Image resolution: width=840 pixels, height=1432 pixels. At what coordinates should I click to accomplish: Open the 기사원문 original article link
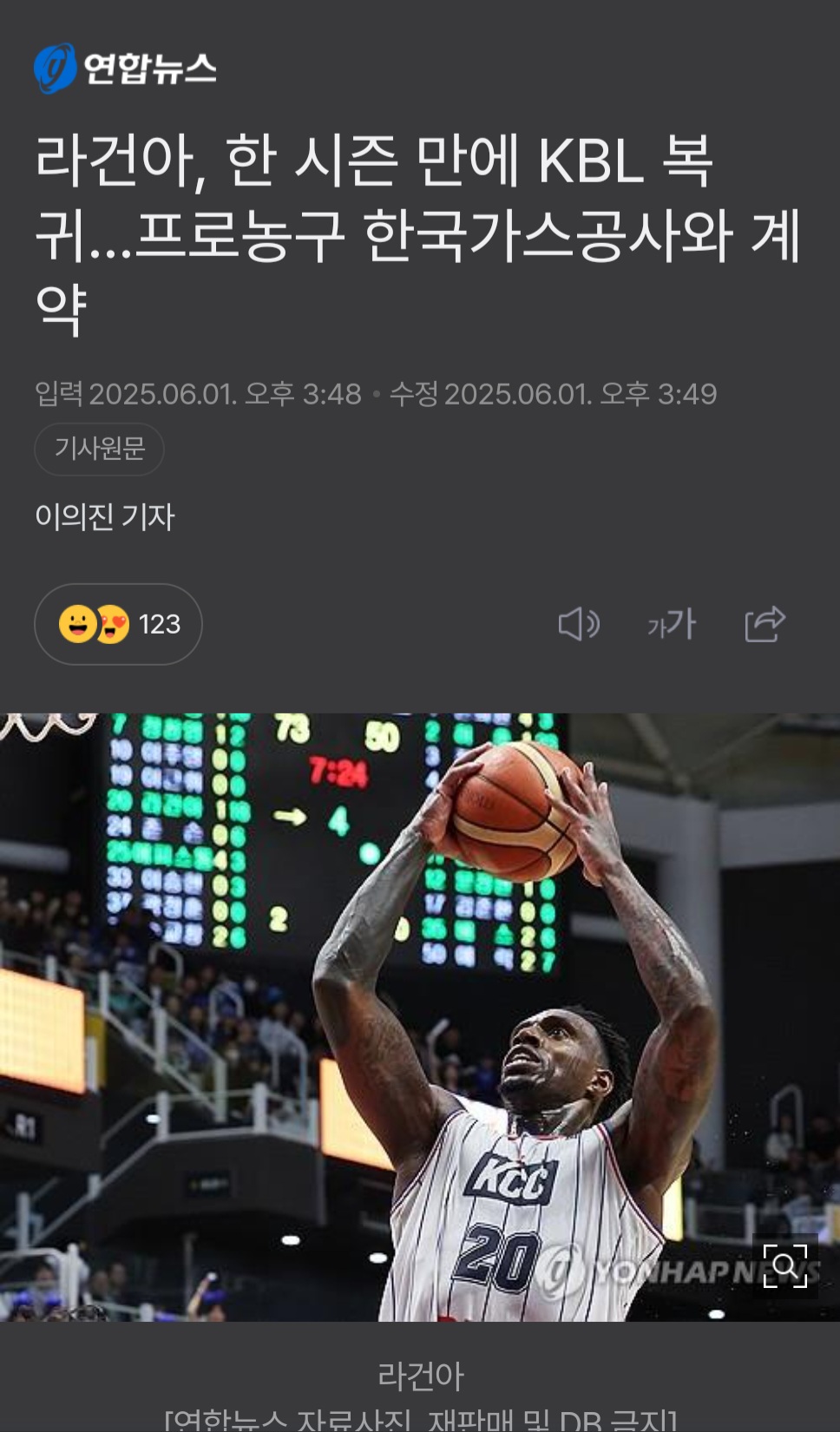click(x=99, y=449)
